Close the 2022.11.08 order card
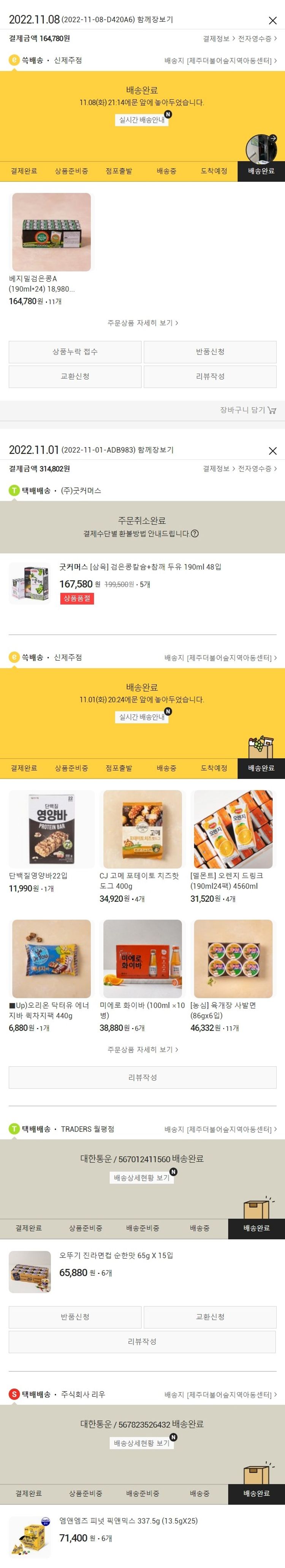 click(272, 21)
